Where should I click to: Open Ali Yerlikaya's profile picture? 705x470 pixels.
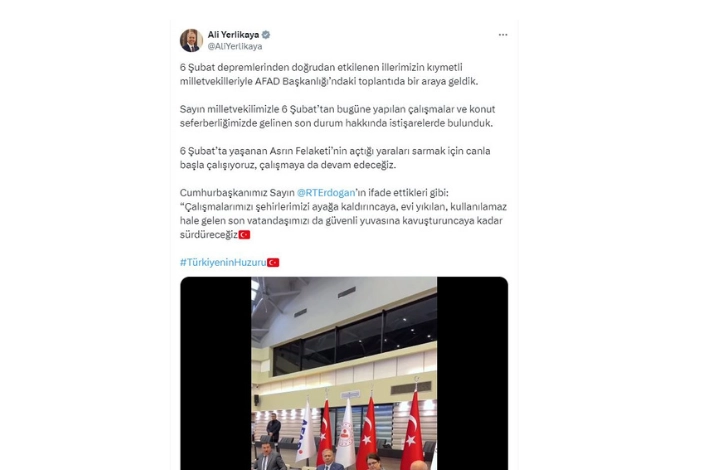click(x=191, y=40)
